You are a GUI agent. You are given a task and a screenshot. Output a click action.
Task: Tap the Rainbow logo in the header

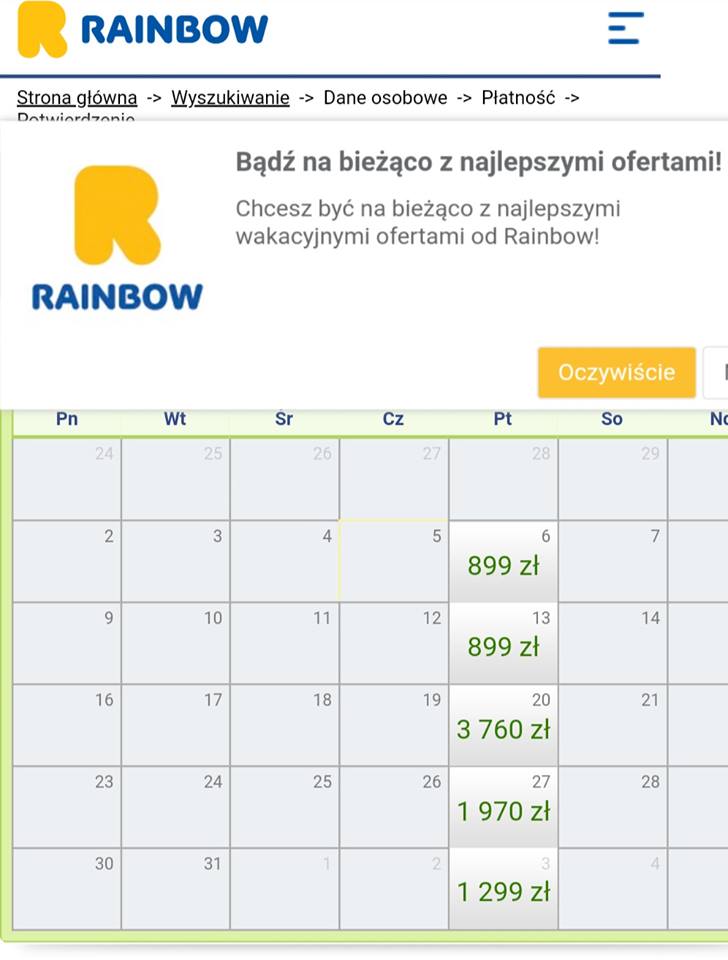coord(142,29)
